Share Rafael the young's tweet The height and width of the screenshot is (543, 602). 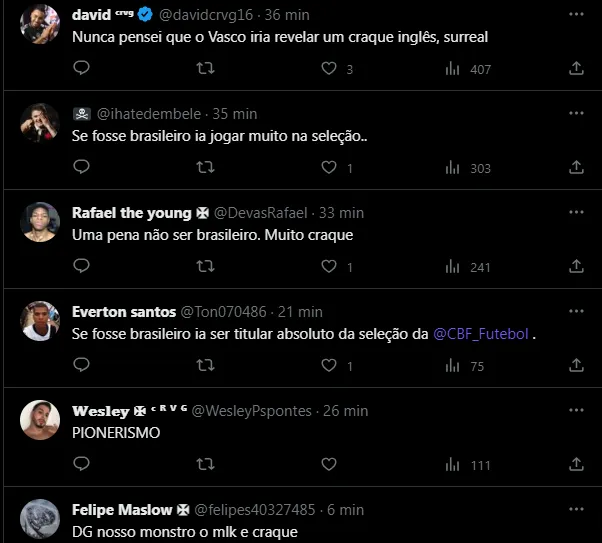pos(576,267)
